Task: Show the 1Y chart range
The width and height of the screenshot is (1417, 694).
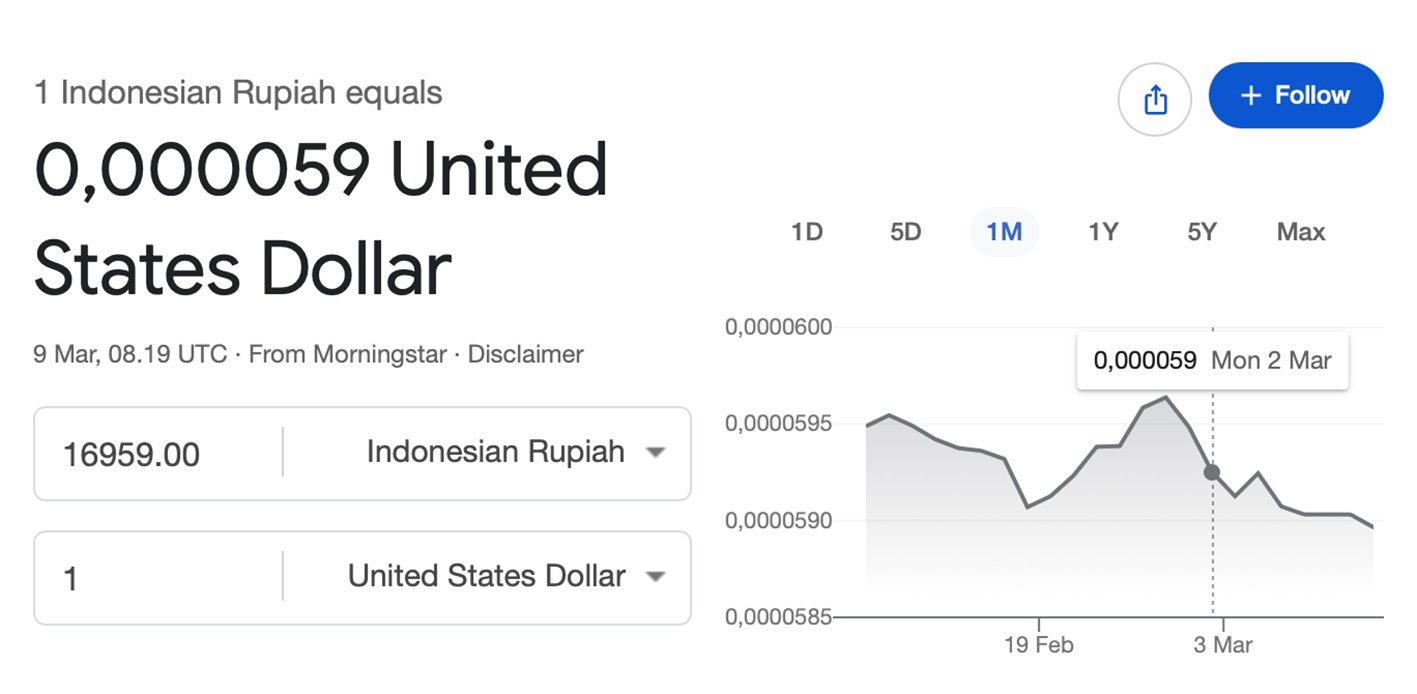Action: (1103, 232)
